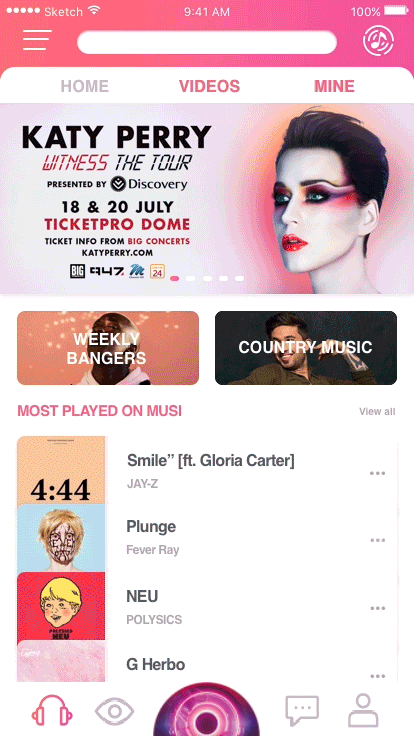Image resolution: width=414 pixels, height=736 pixels.
Task: Switch to the VIDEOS tab
Action: click(x=209, y=86)
